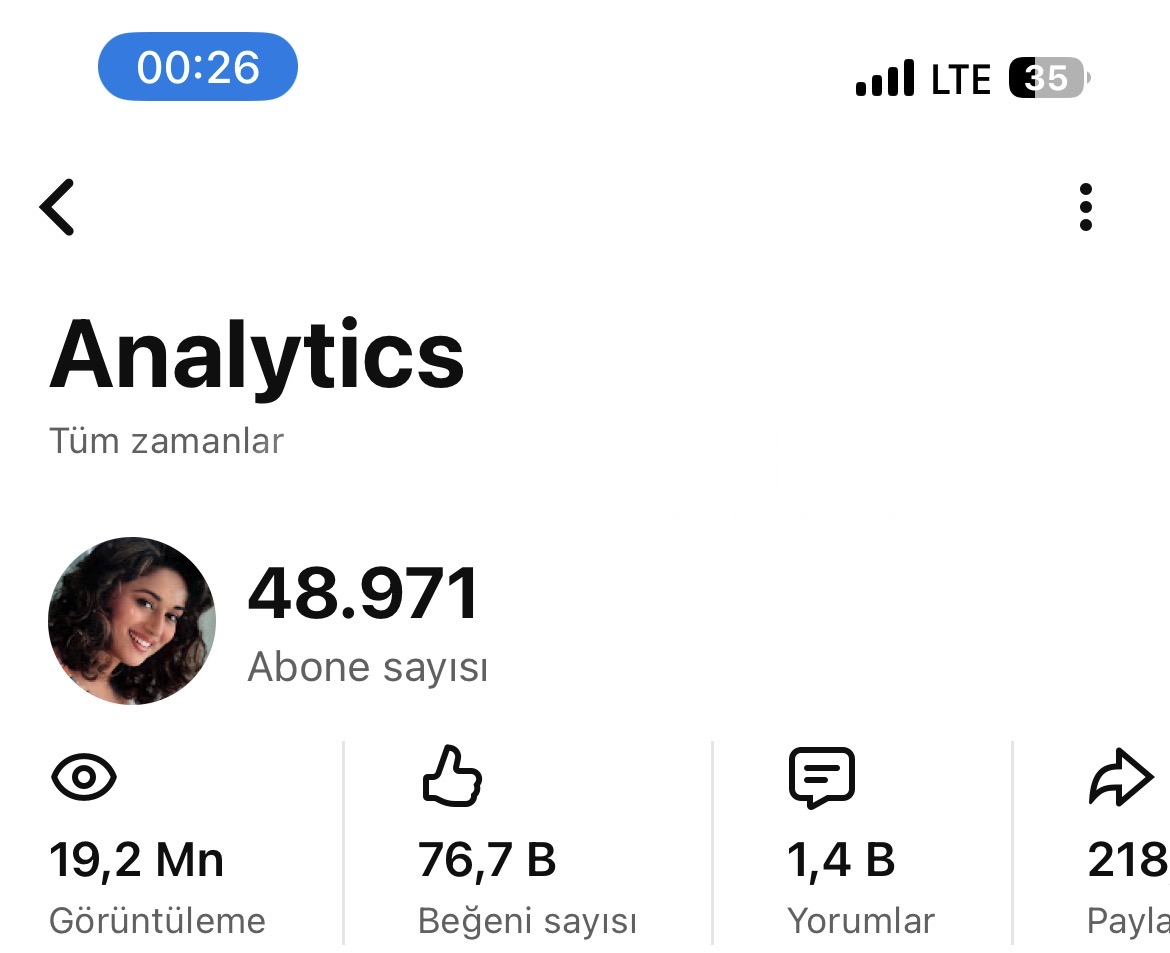The height and width of the screenshot is (953, 1170).
Task: Tap the channel profile picture
Action: click(x=132, y=621)
